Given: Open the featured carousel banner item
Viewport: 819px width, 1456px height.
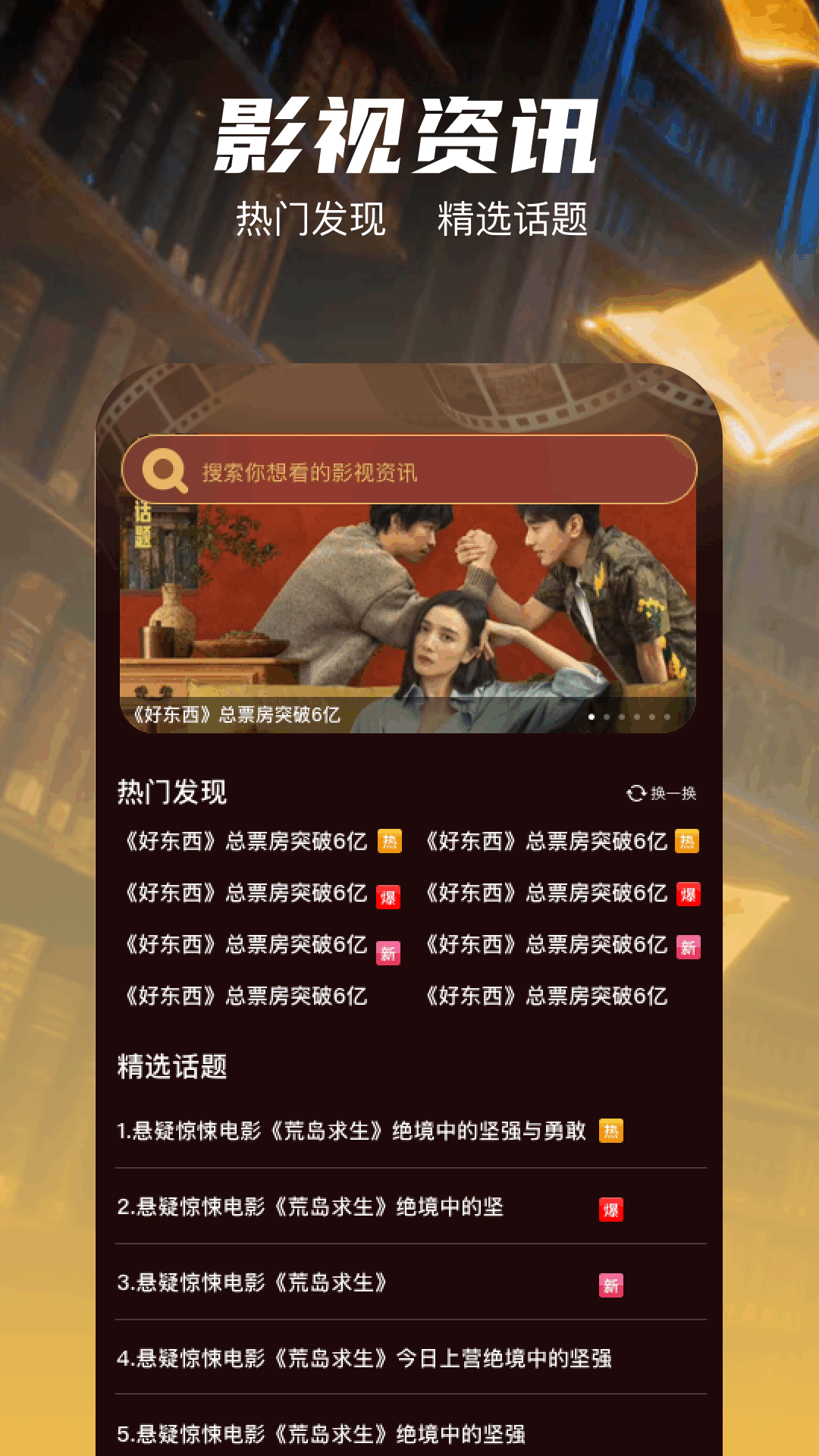Looking at the screenshot, I should click(x=409, y=614).
